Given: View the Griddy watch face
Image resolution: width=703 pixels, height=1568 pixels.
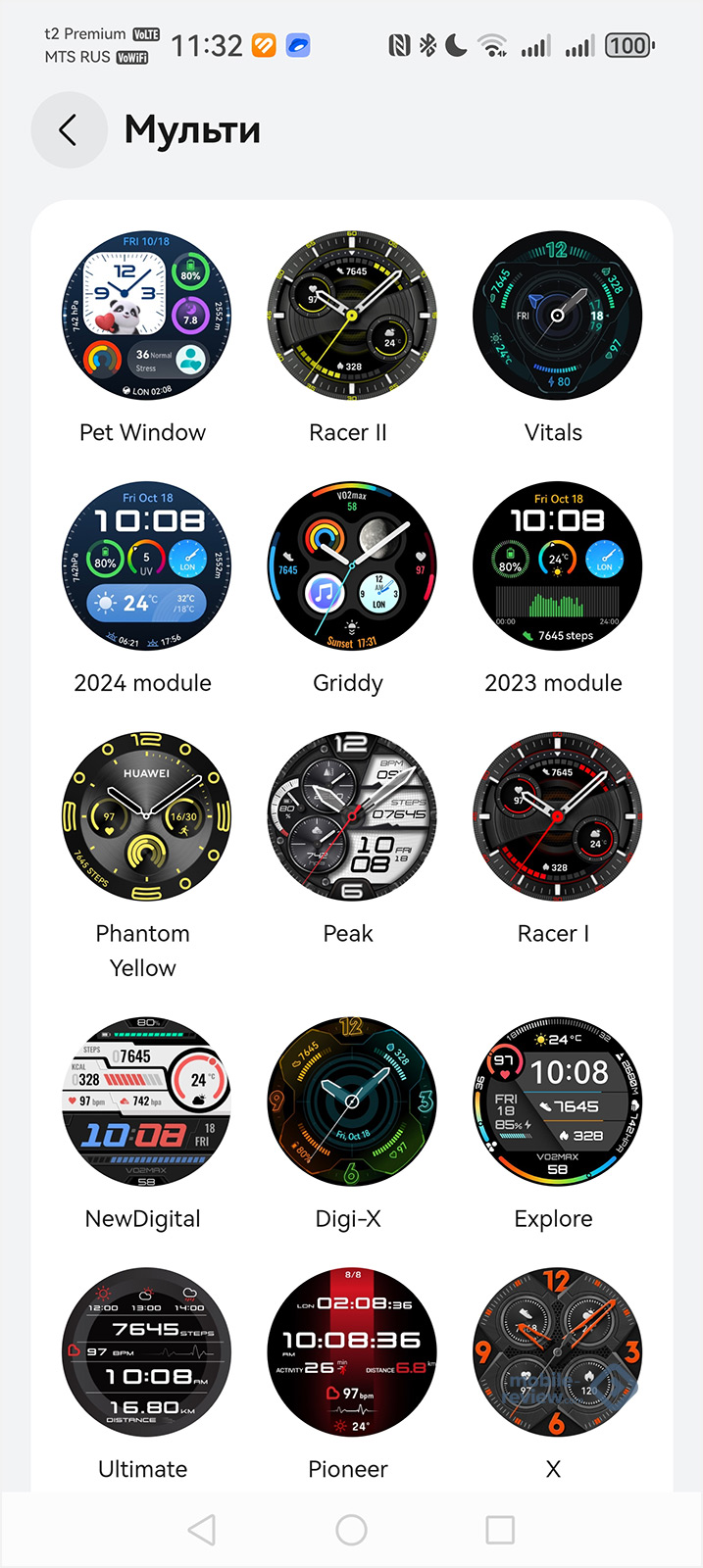Looking at the screenshot, I should tap(351, 566).
